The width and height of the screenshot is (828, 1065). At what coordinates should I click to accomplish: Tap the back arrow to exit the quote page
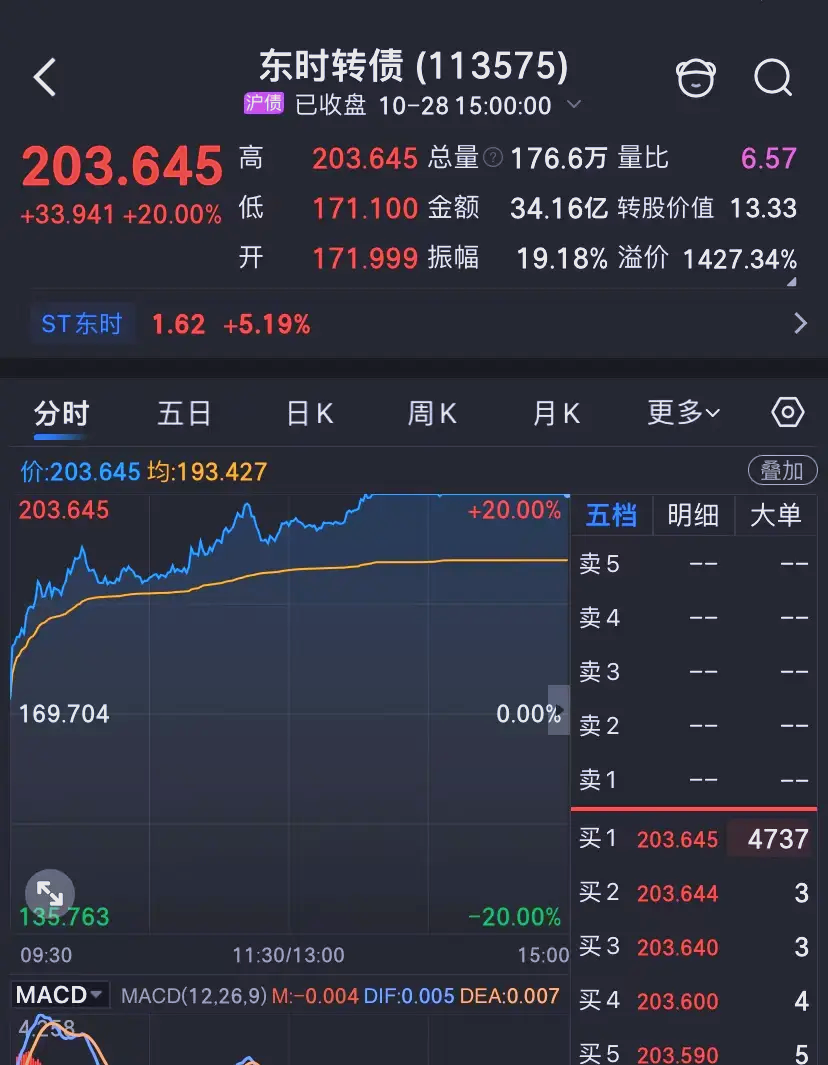pyautogui.click(x=45, y=77)
